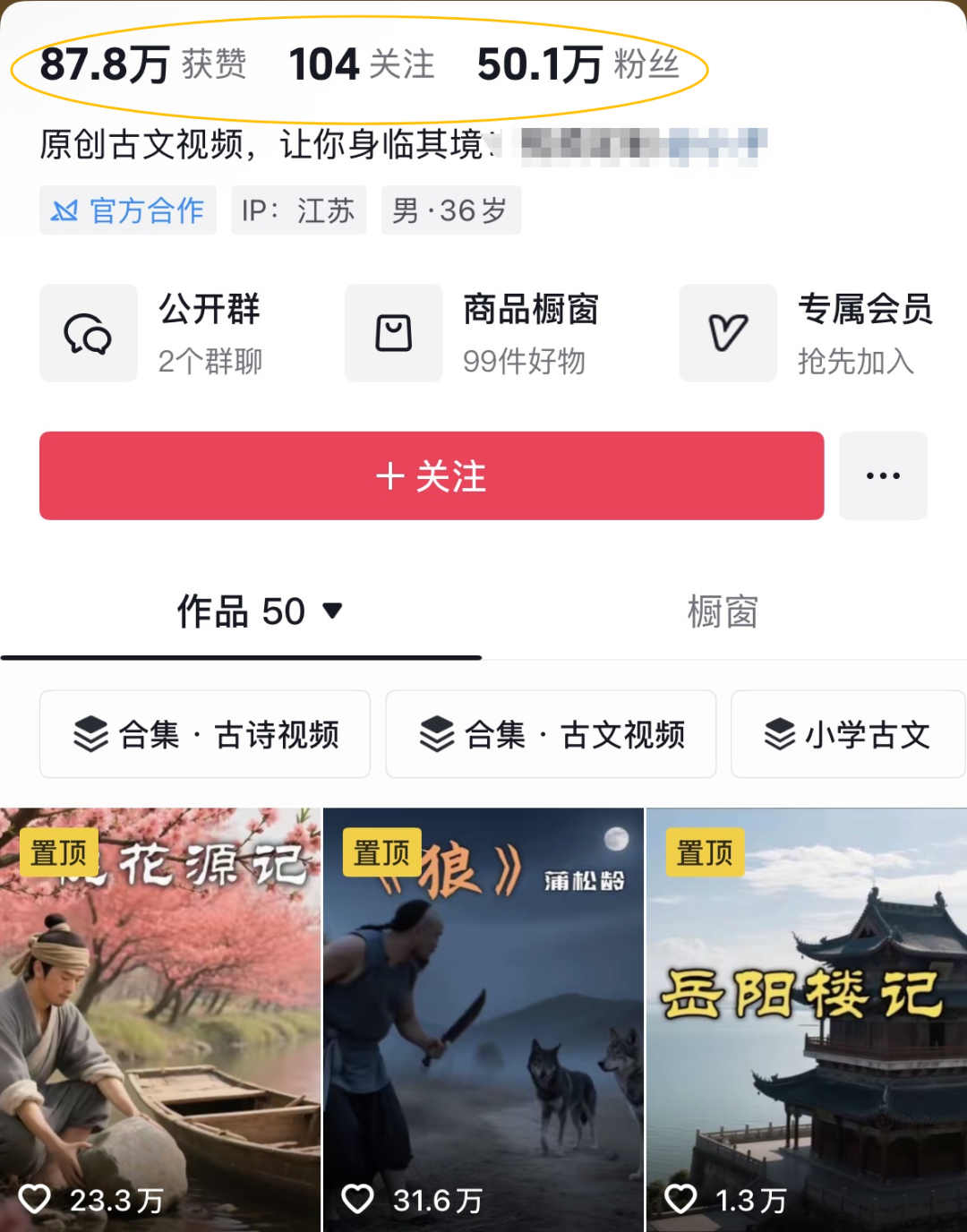Switch to the 橱窗 tab

click(x=723, y=612)
